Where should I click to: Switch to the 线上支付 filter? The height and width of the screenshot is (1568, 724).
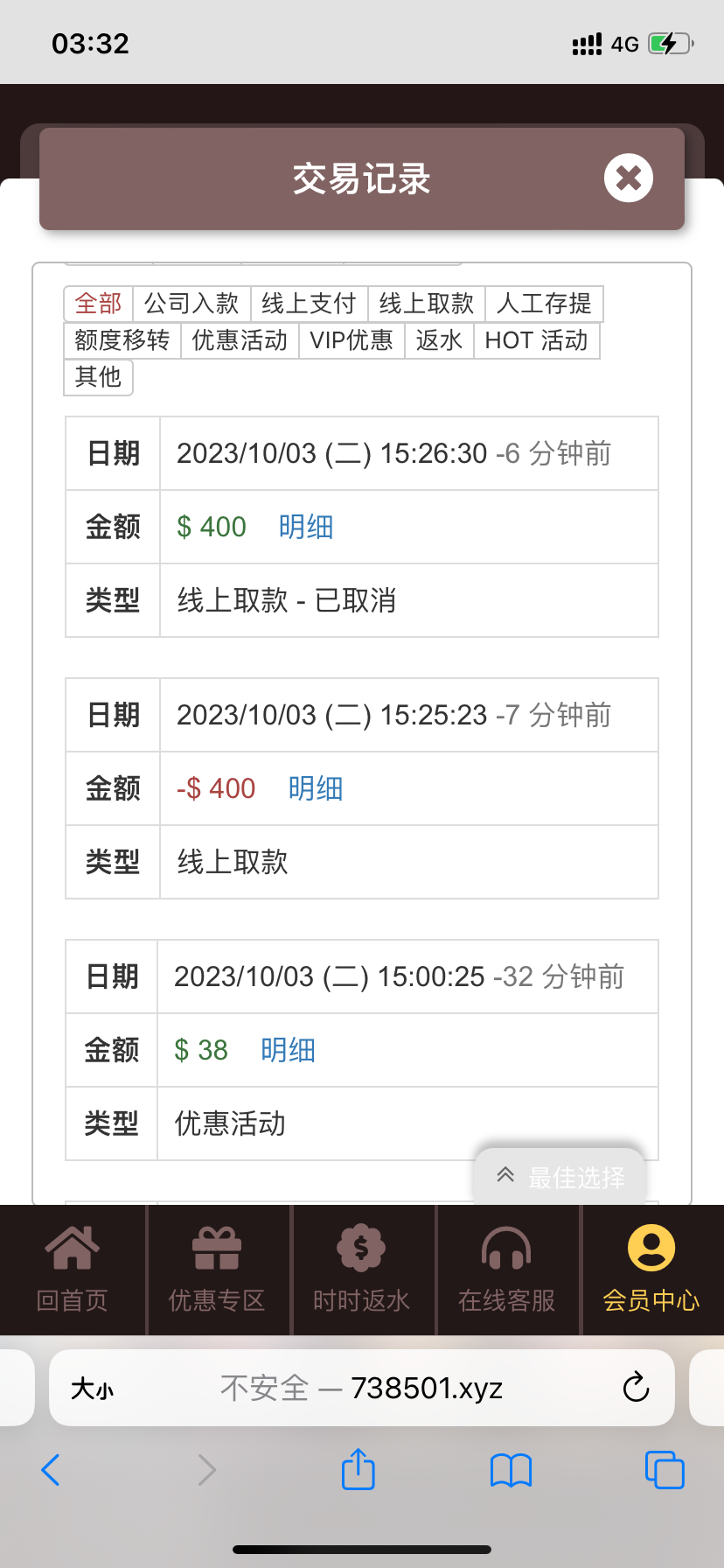click(x=309, y=304)
